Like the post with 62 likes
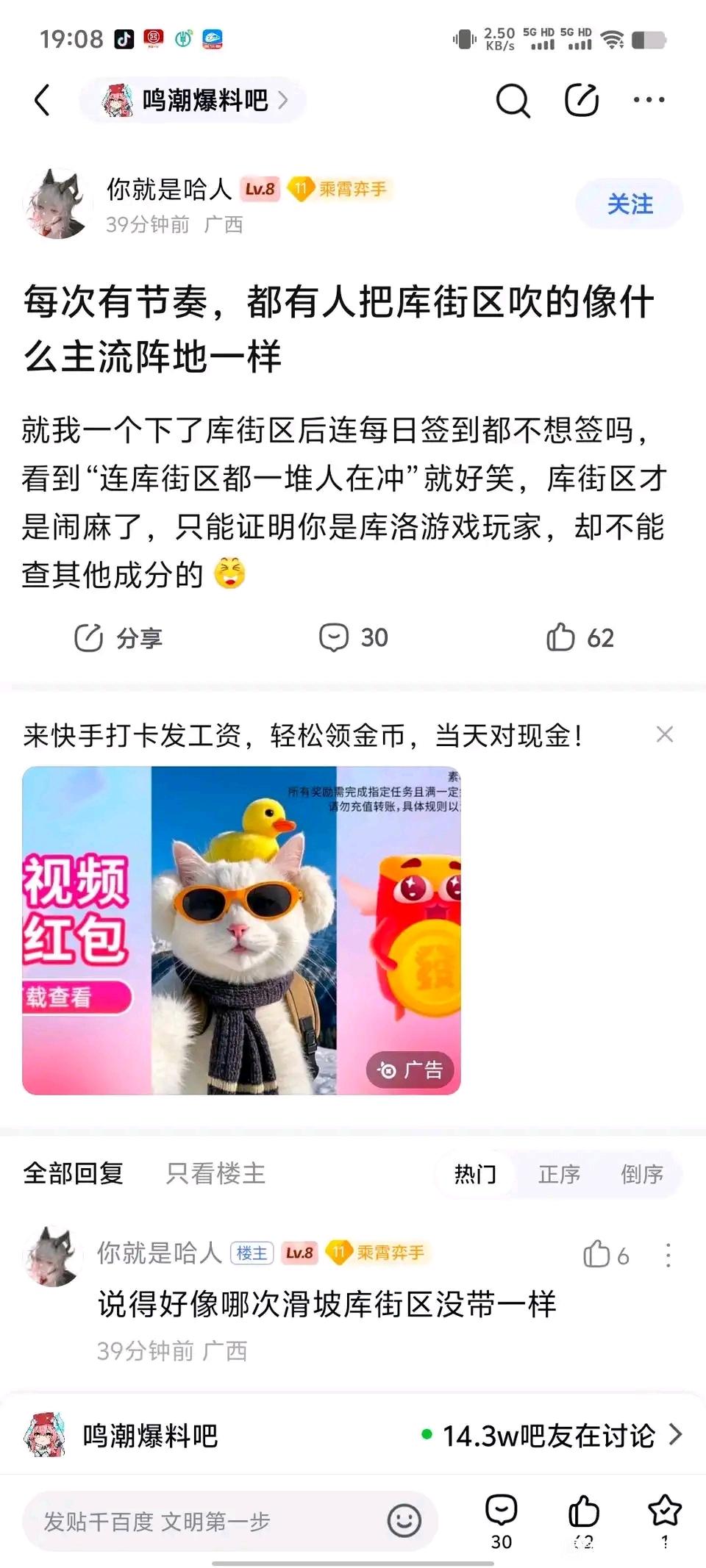Viewport: 706px width, 1568px height. [x=580, y=637]
